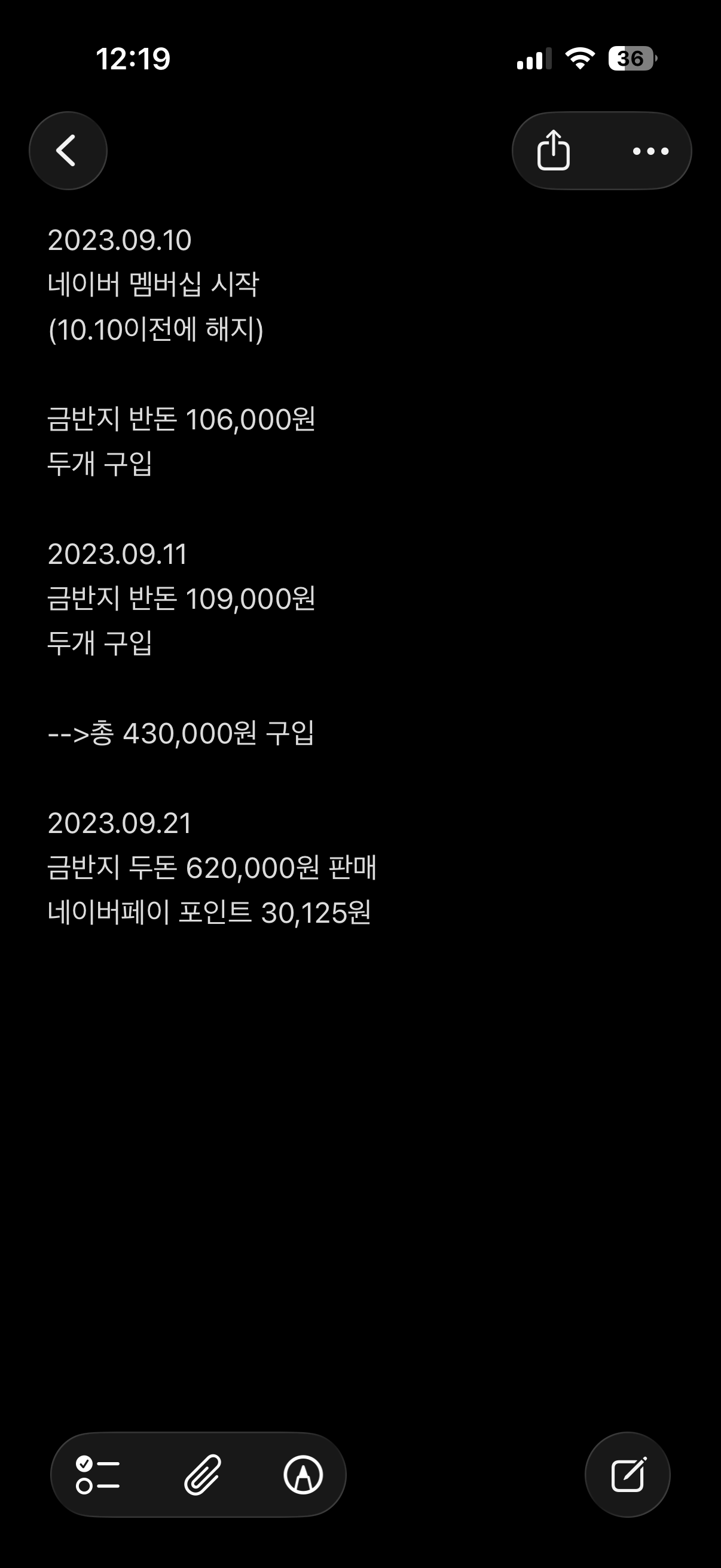The width and height of the screenshot is (721, 1568).
Task: Share this note
Action: coord(553,150)
